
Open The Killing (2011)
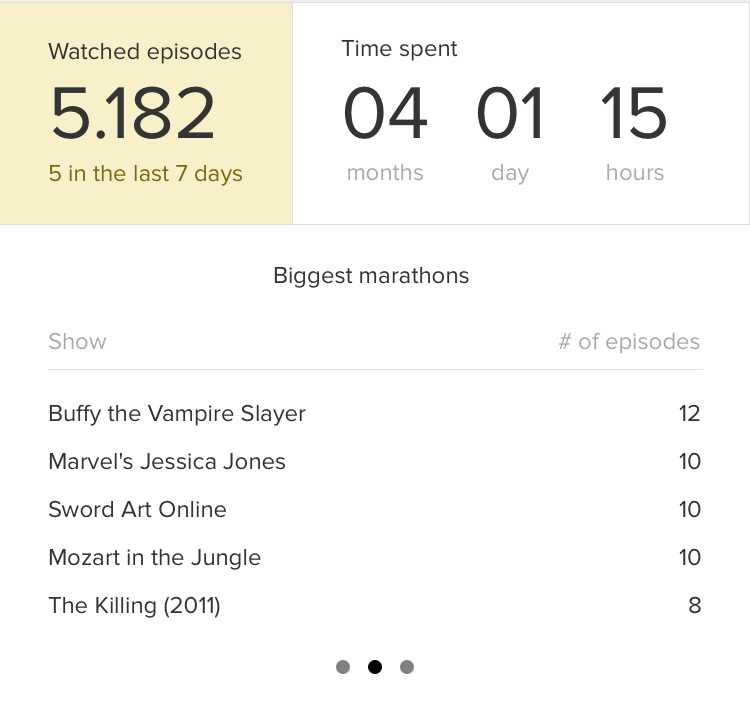tap(135, 605)
